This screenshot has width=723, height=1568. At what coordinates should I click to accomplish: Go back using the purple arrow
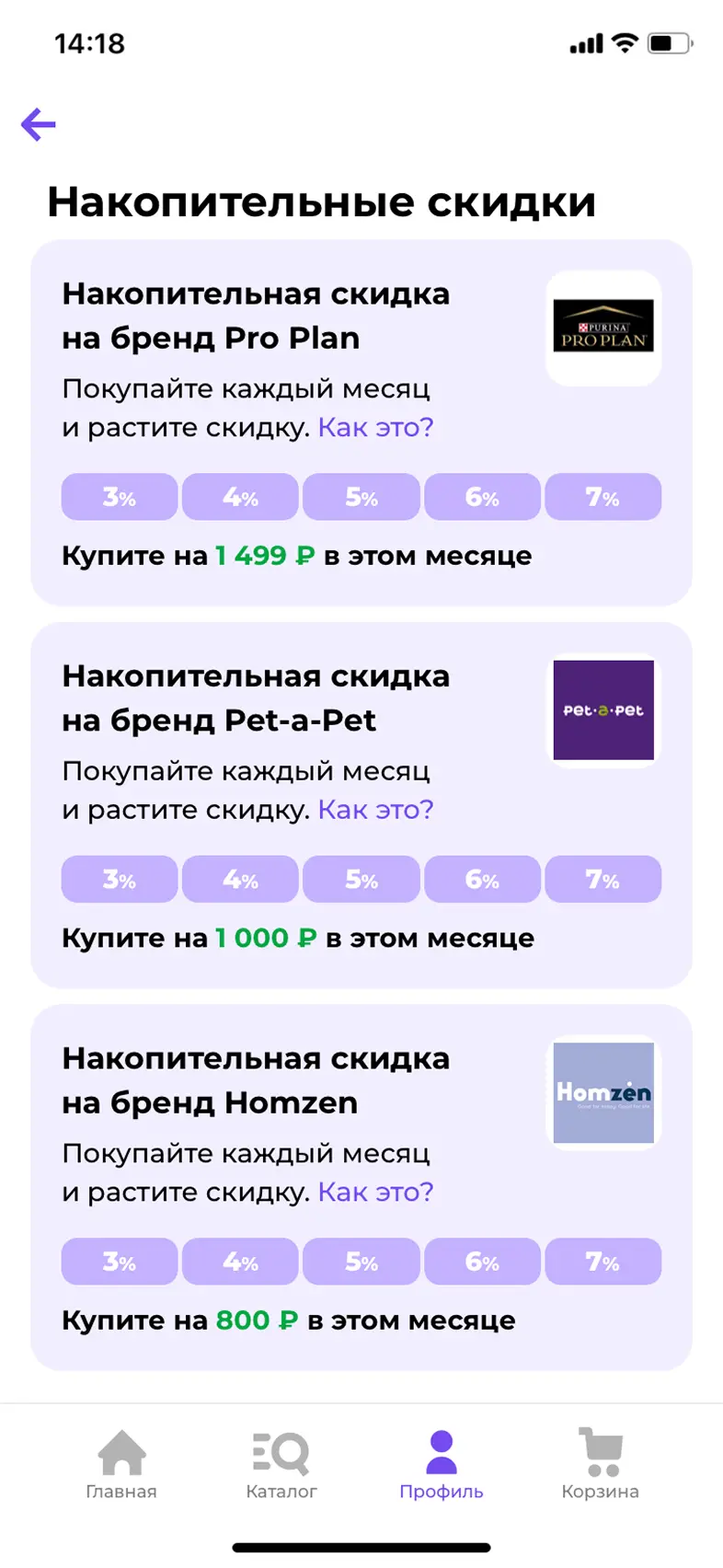[x=39, y=124]
